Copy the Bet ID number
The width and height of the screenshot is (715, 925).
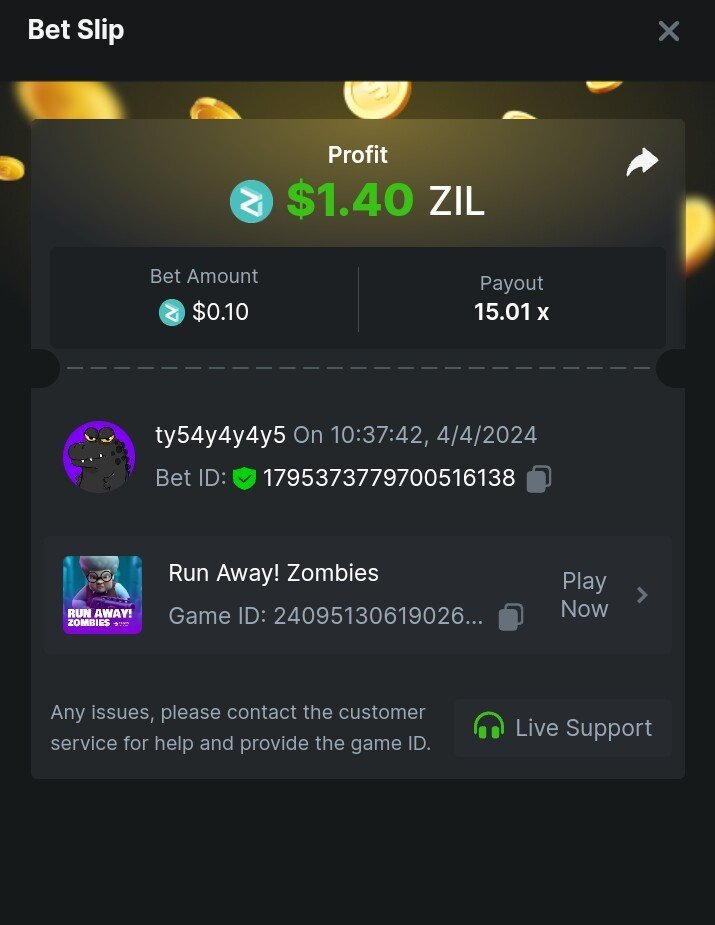click(x=538, y=479)
